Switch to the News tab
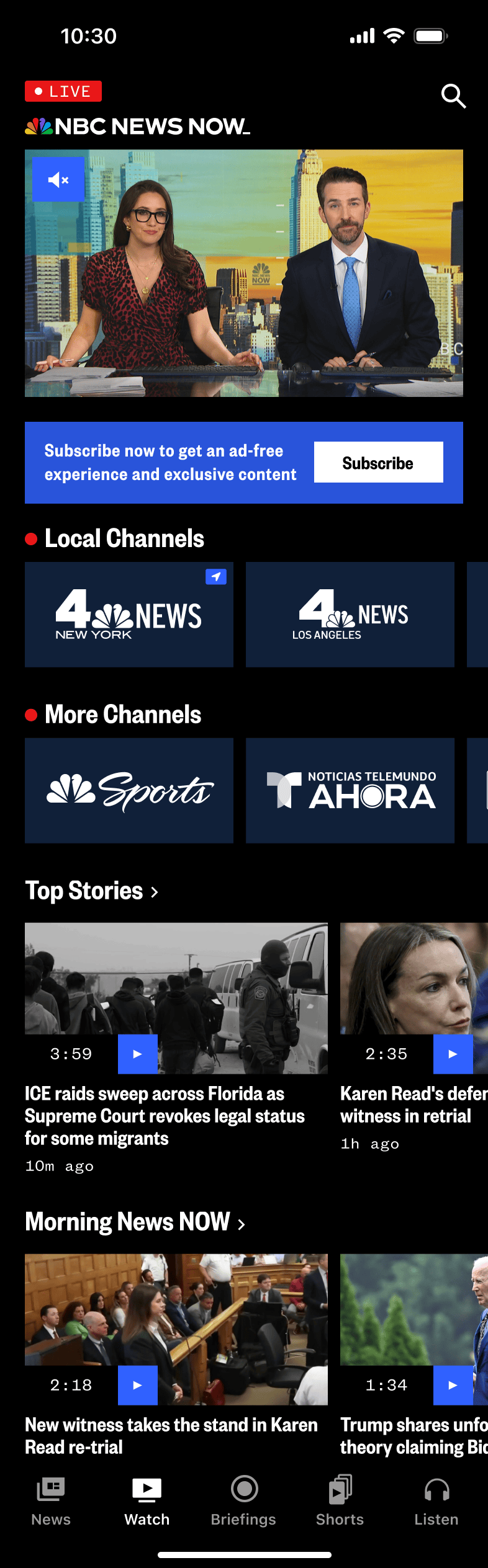488x1568 pixels. (51, 1501)
